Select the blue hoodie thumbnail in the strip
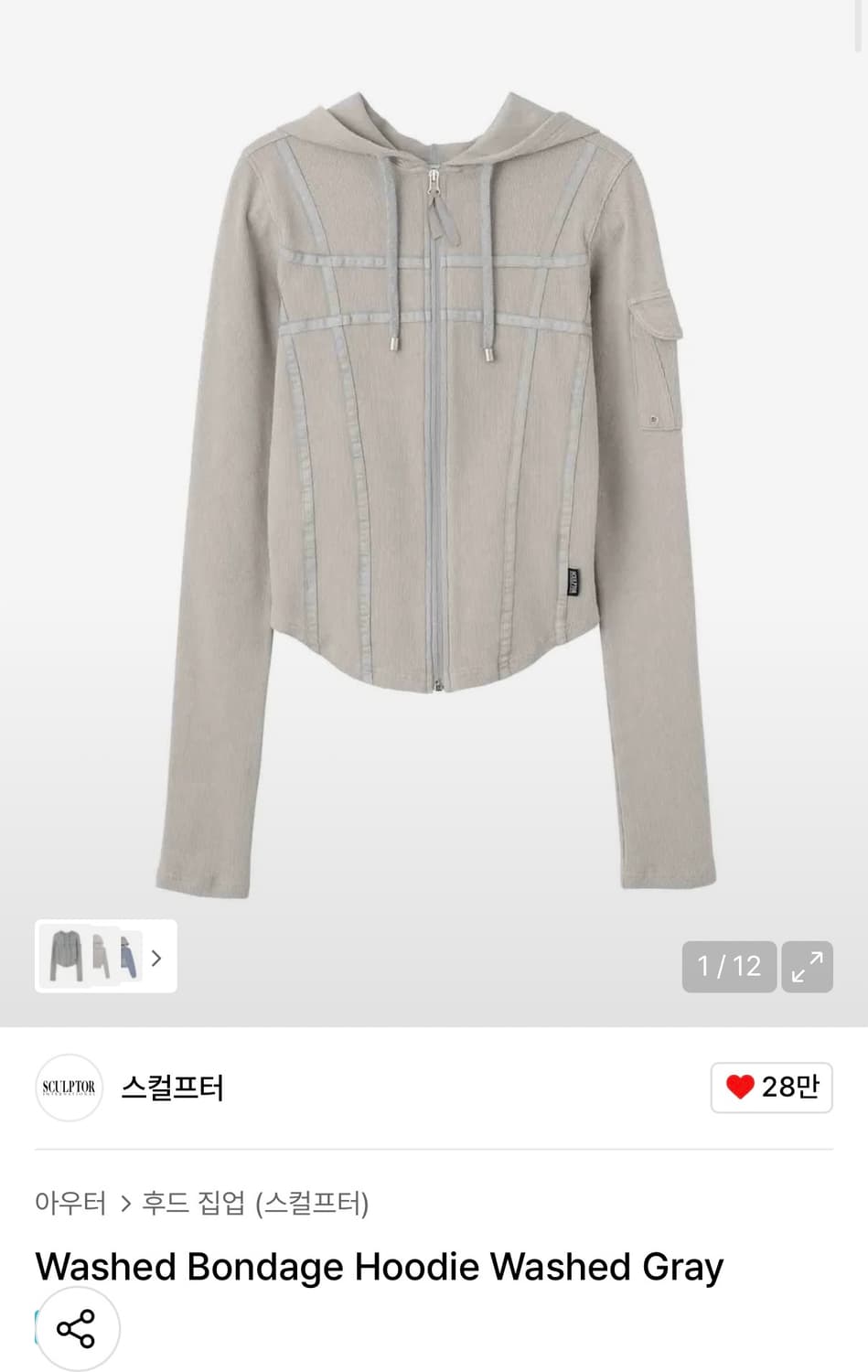This screenshot has height=1372, width=868. pyautogui.click(x=128, y=958)
